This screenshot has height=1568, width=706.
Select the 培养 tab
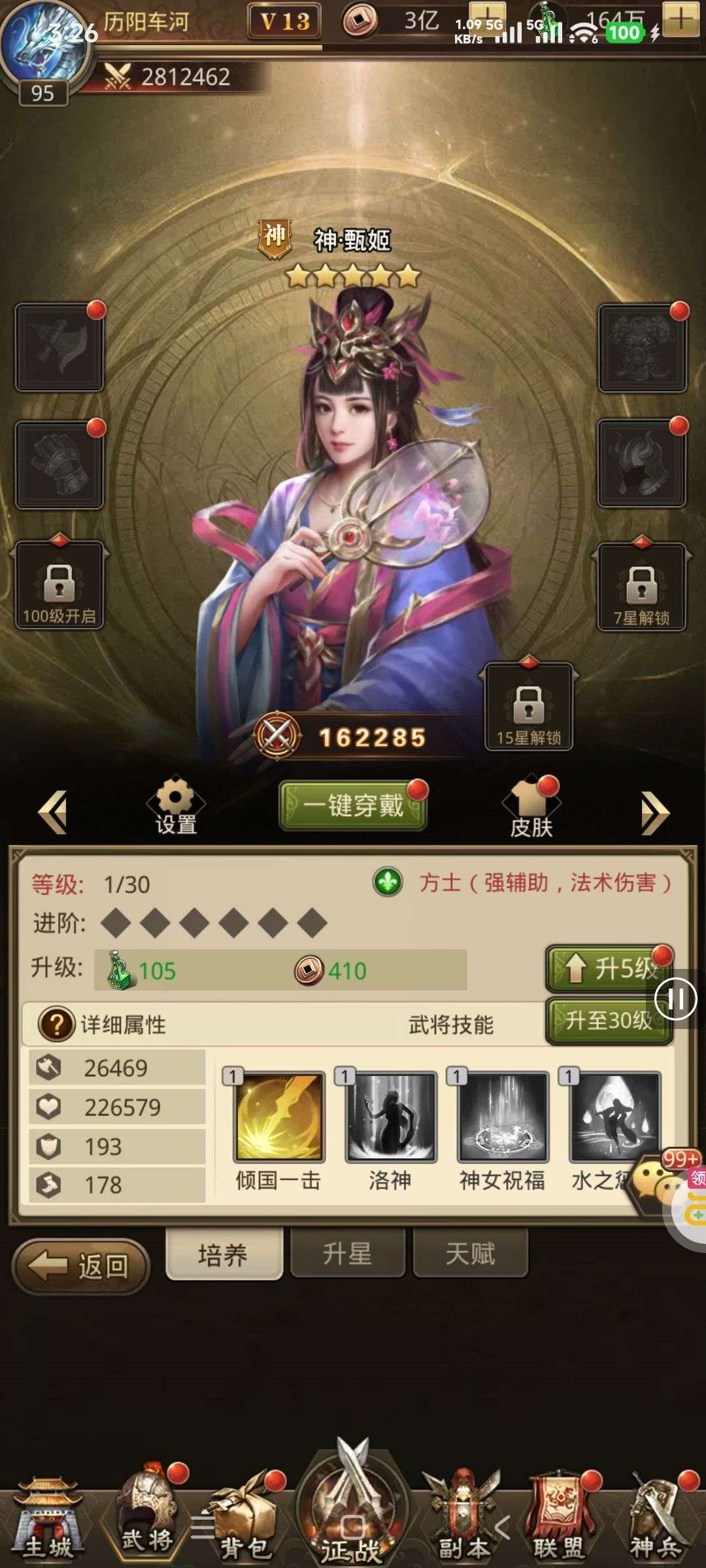(x=224, y=1255)
